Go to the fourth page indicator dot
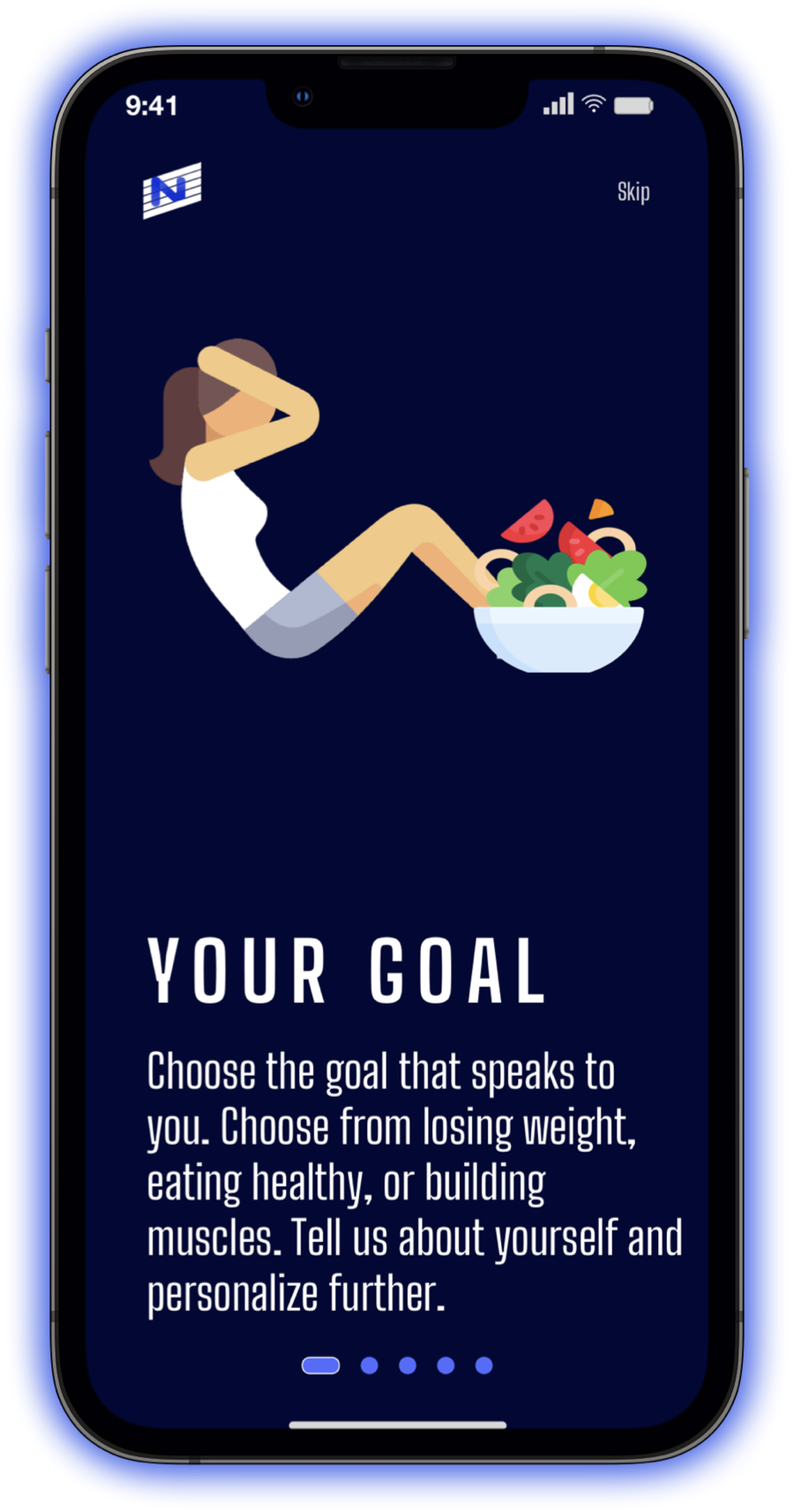This screenshot has height=1512, width=794. (x=446, y=1365)
